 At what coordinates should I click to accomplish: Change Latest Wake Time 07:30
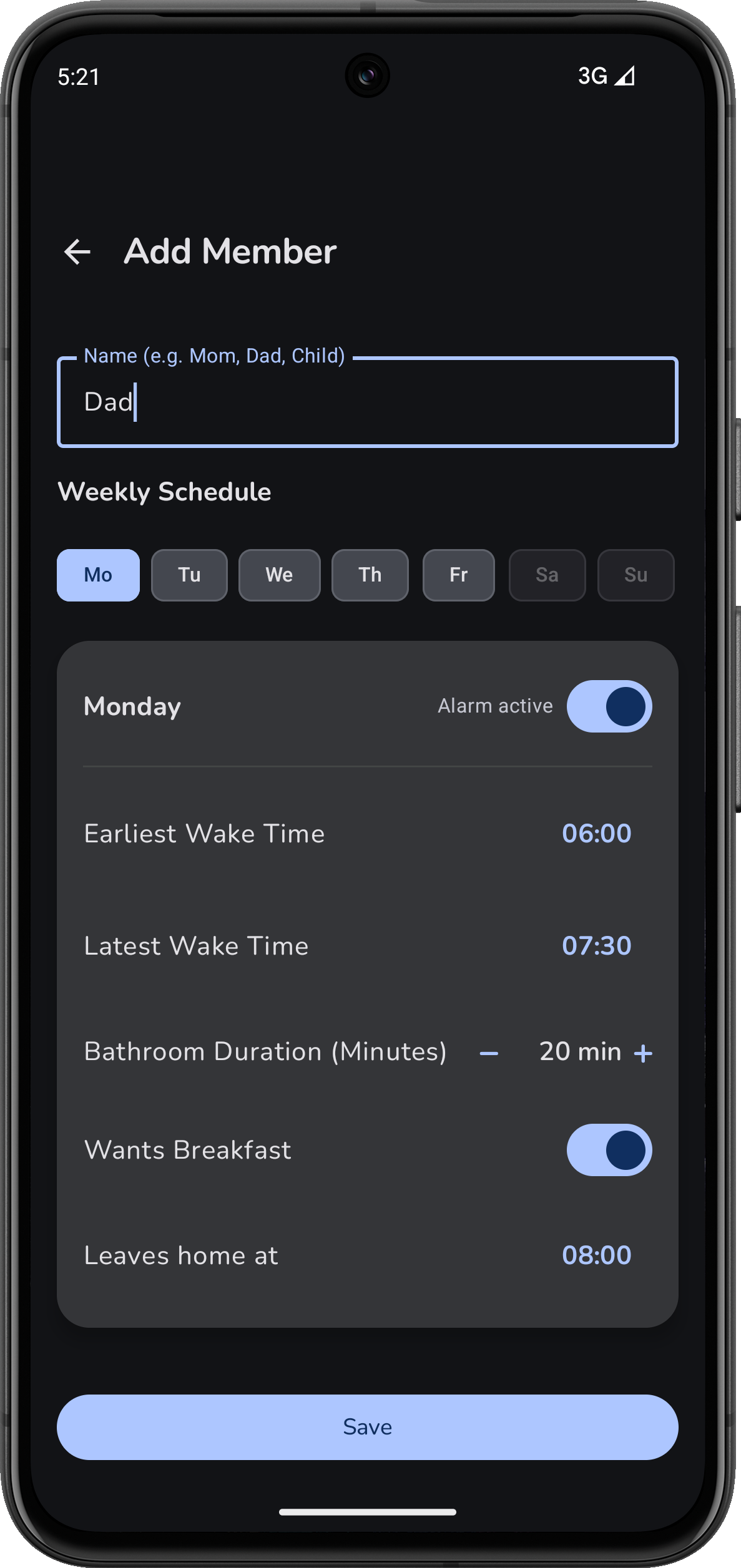[x=596, y=946]
